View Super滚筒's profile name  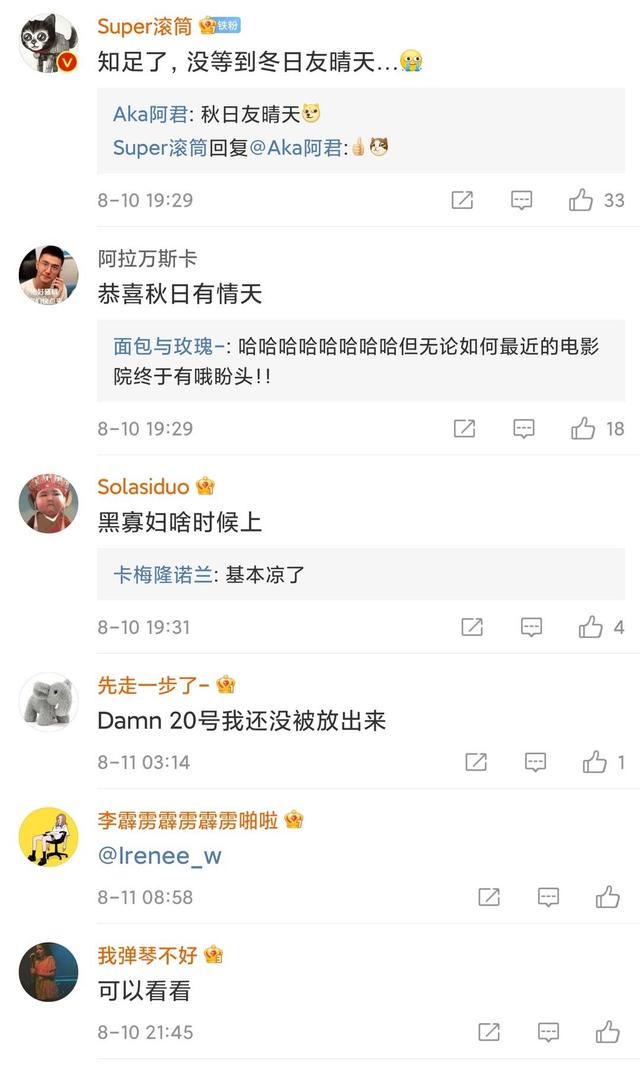coord(145,26)
